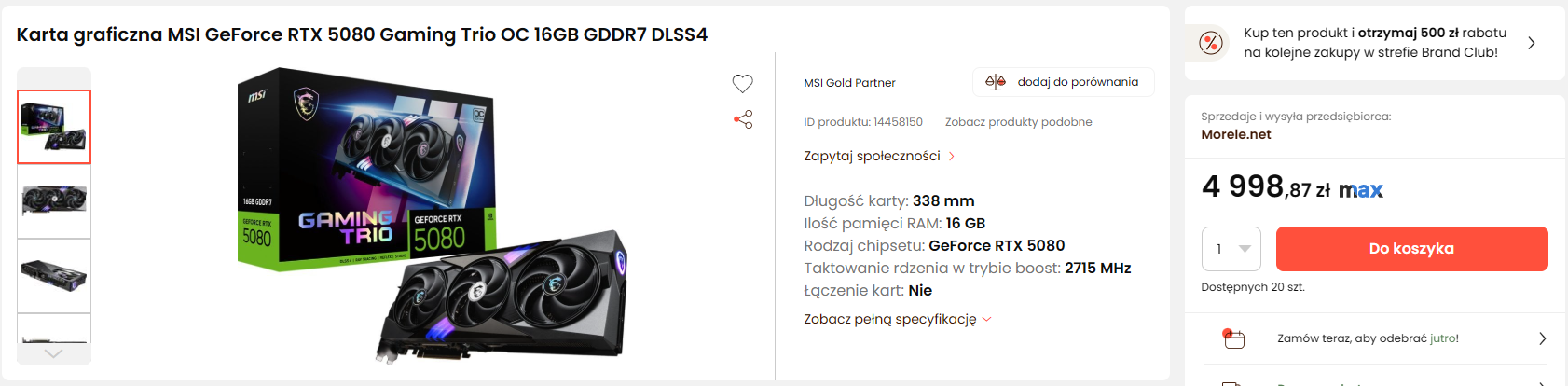Open Brand Club 500 zł discount banner
This screenshot has height=386, width=1568.
[1374, 43]
